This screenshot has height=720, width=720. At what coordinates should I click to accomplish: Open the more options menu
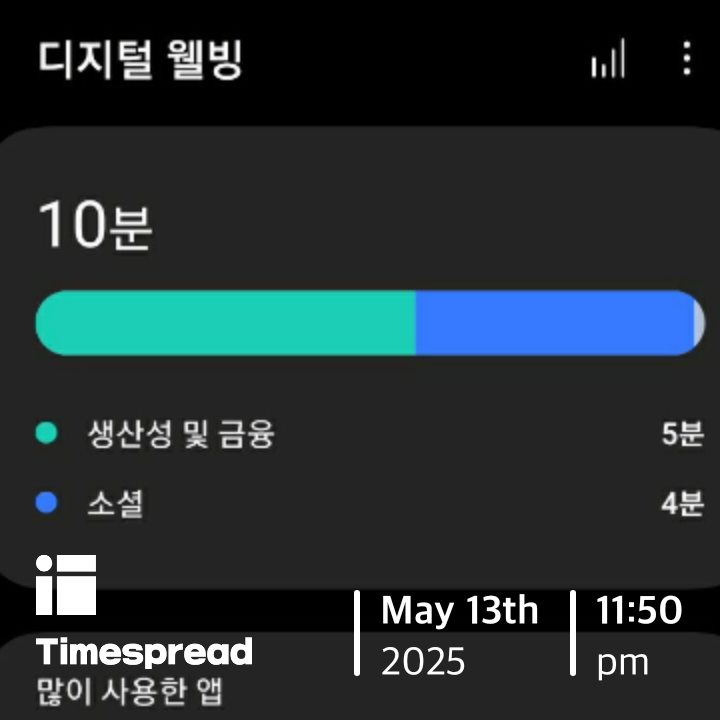(x=686, y=59)
